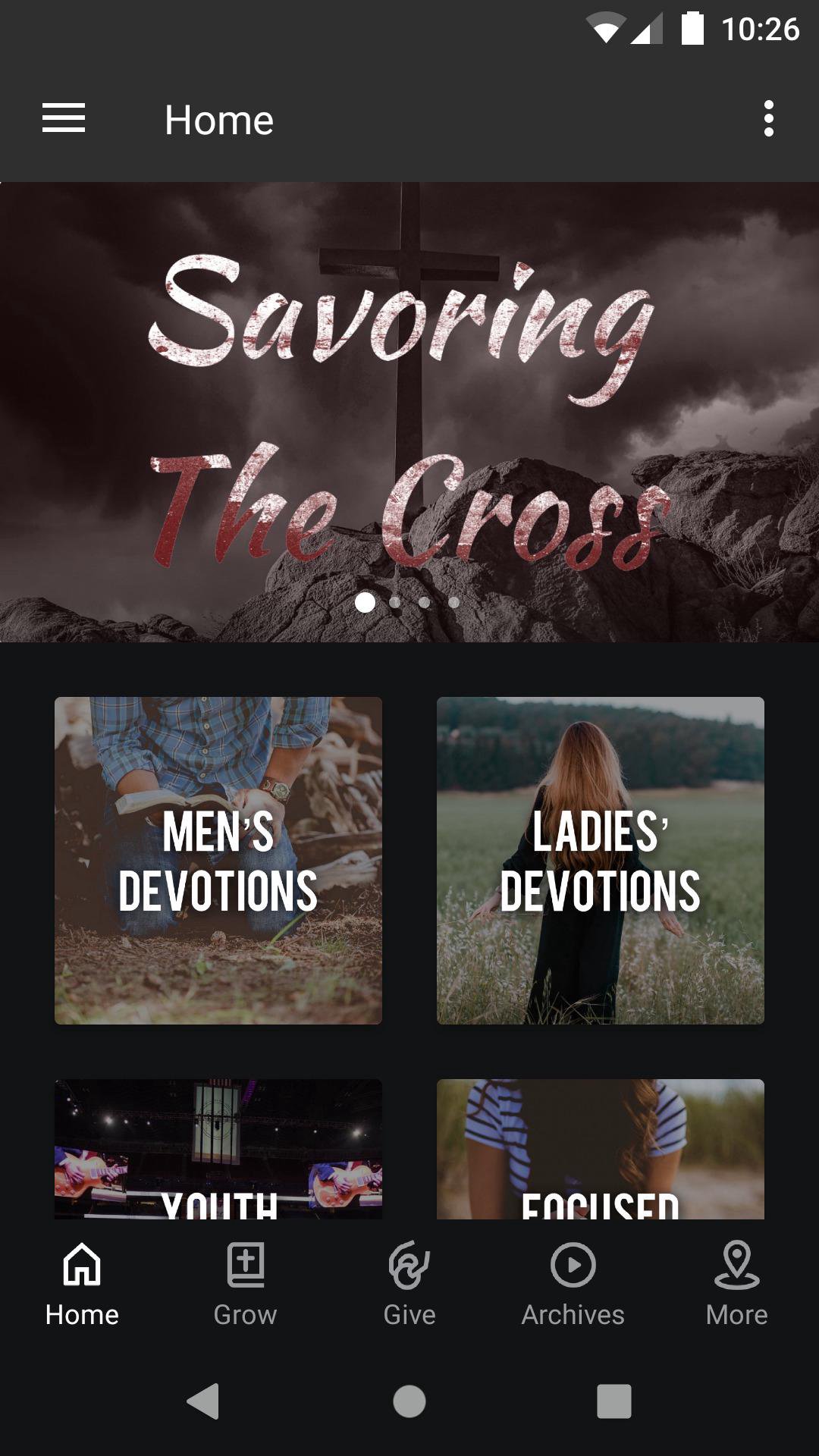Open the Focused tile
Image resolution: width=819 pixels, height=1456 pixels.
click(x=601, y=1150)
